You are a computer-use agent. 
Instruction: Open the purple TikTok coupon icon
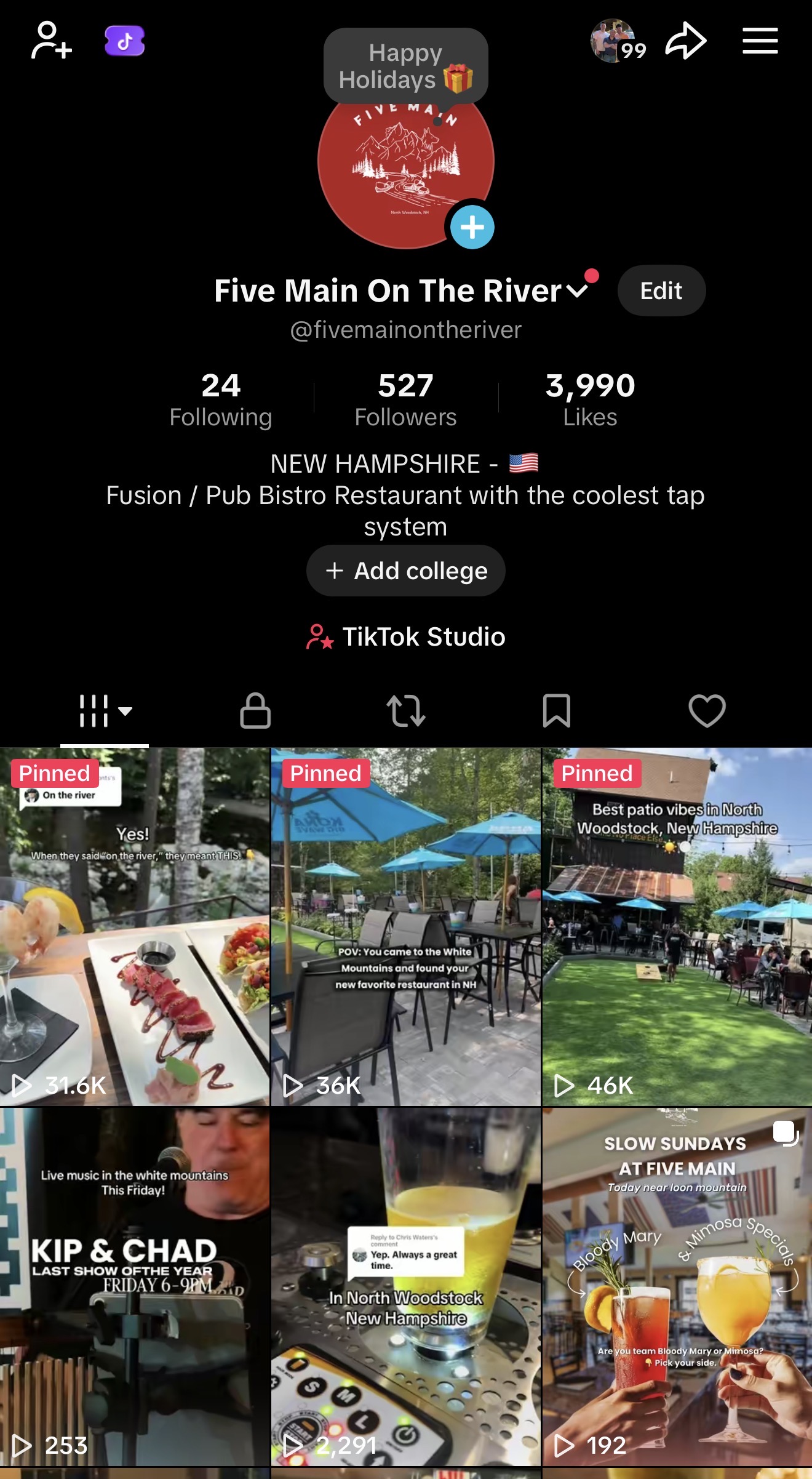125,41
